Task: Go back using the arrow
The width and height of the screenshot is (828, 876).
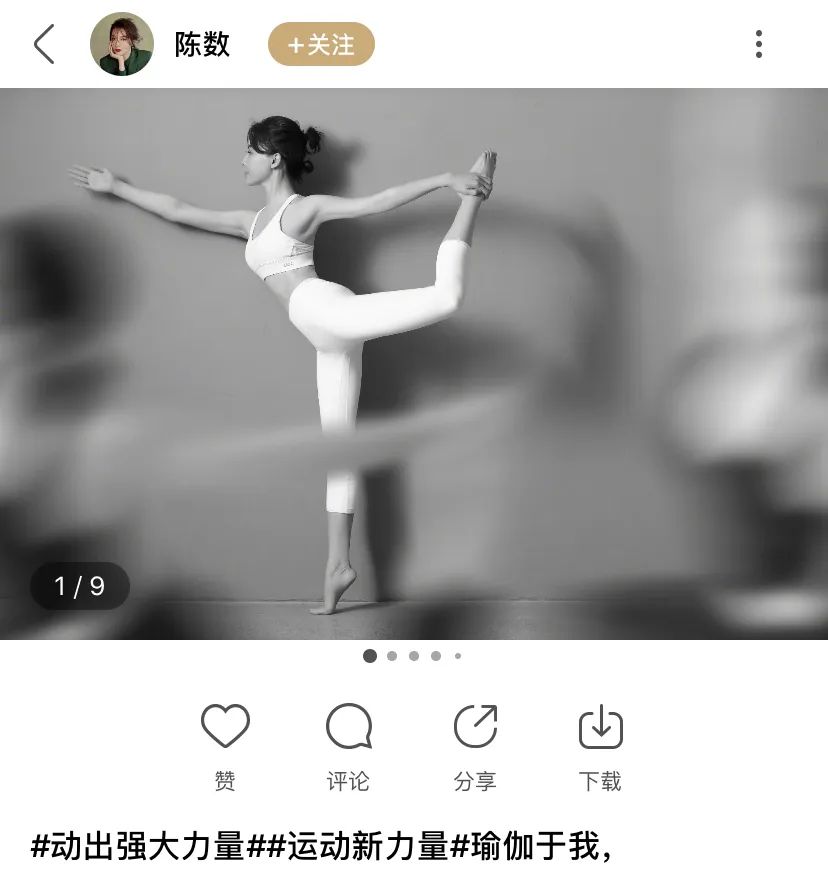Action: [44, 45]
